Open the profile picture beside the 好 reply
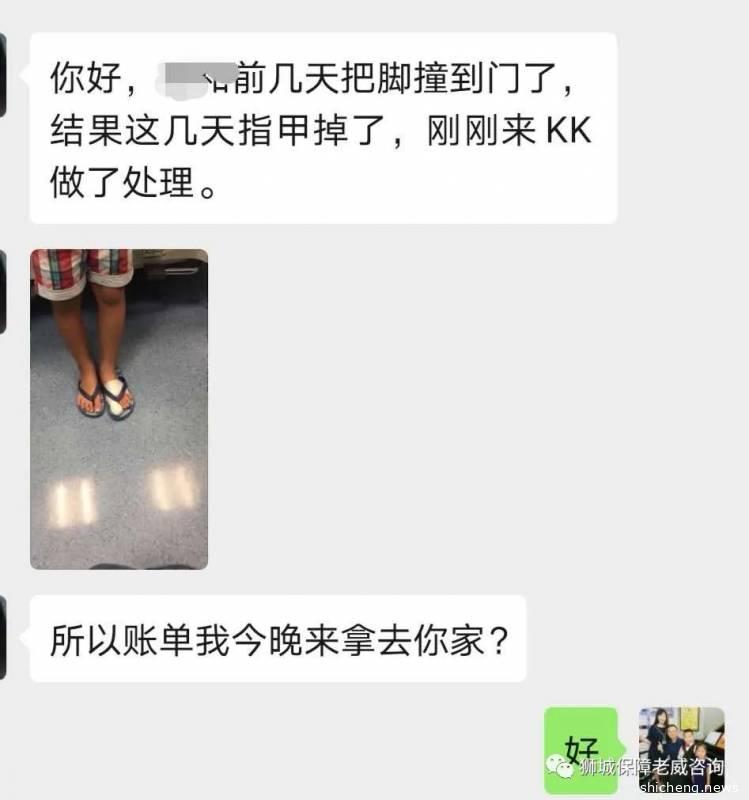Screen dimensions: 749x800 point(681,744)
